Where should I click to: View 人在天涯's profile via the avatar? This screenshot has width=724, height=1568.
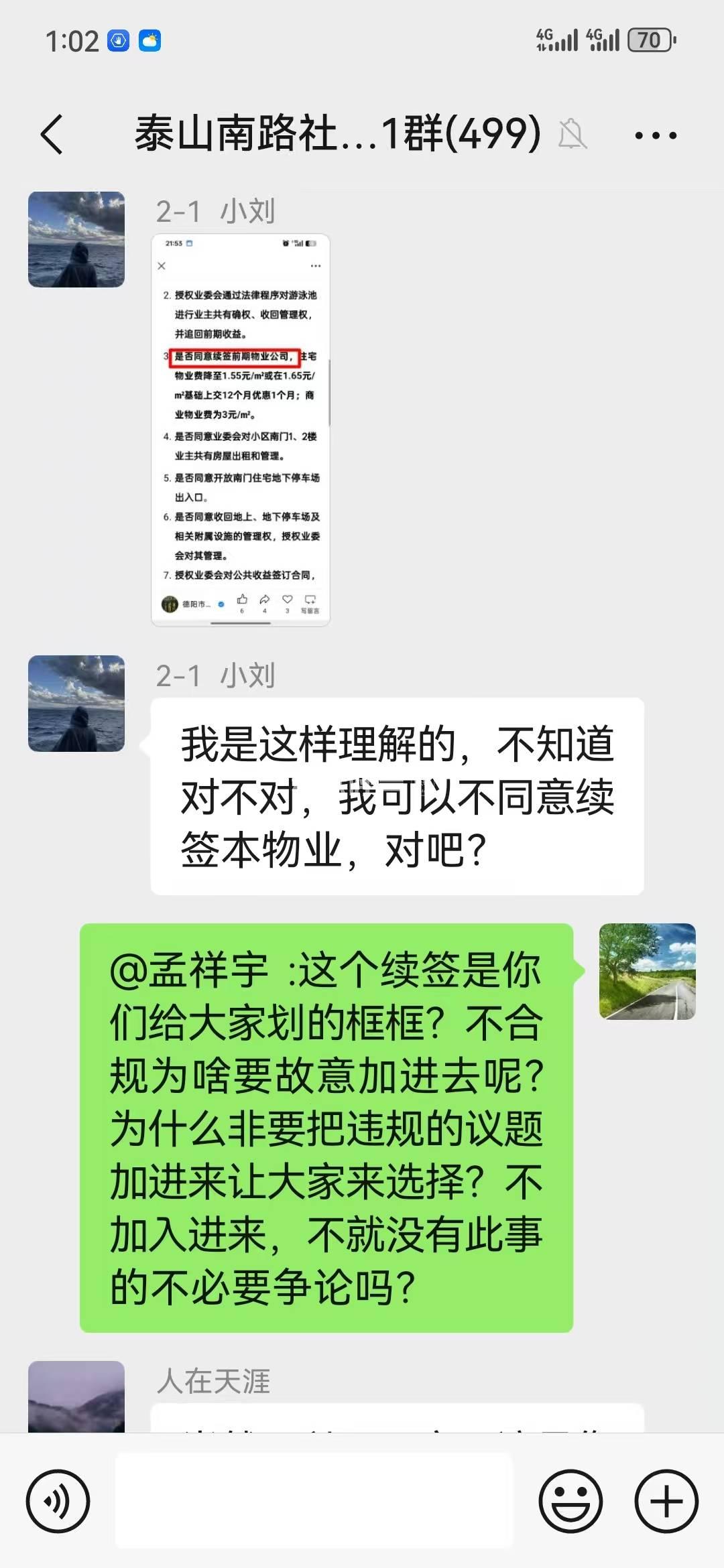point(76,1396)
